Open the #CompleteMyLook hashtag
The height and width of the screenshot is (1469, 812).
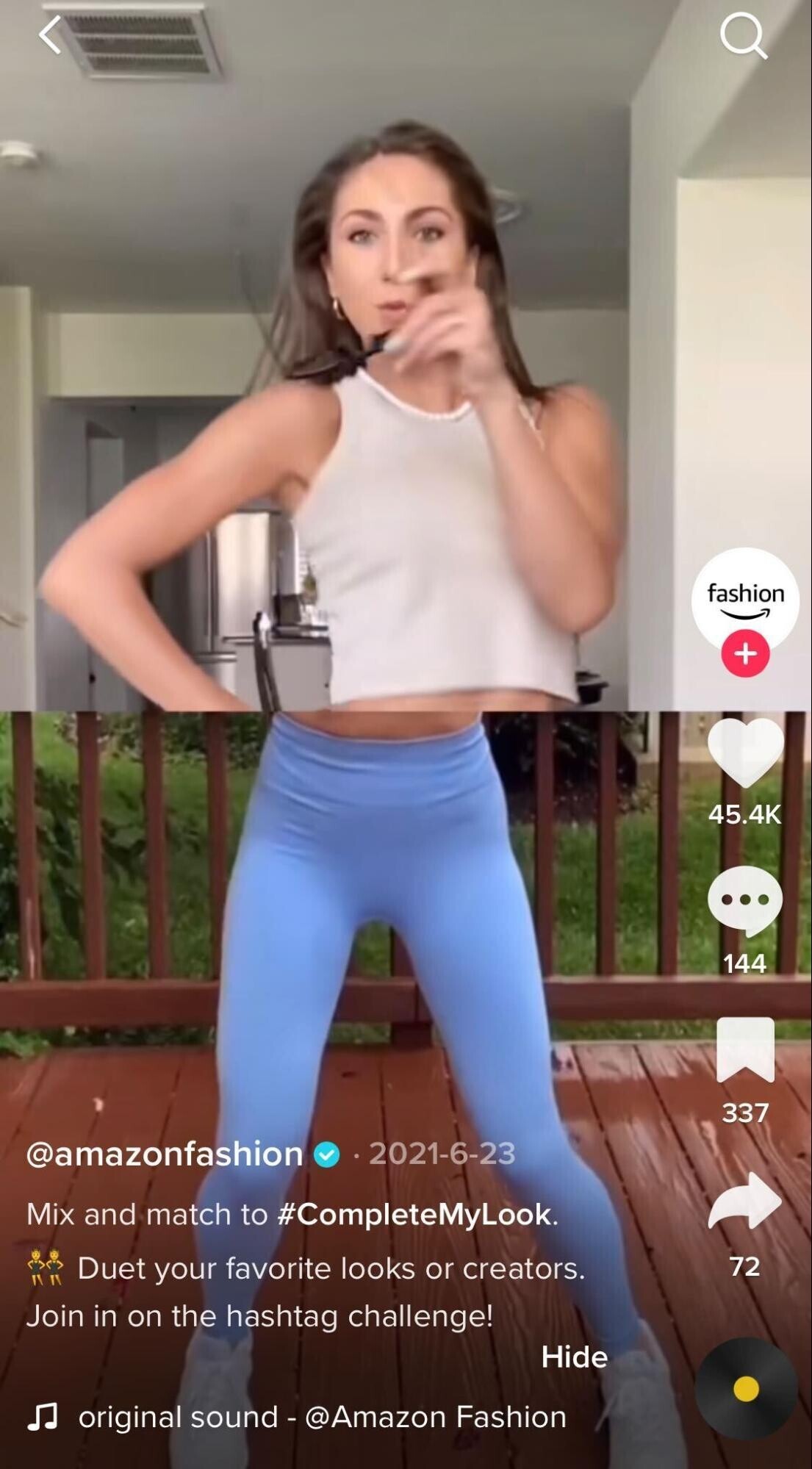[x=415, y=1214]
